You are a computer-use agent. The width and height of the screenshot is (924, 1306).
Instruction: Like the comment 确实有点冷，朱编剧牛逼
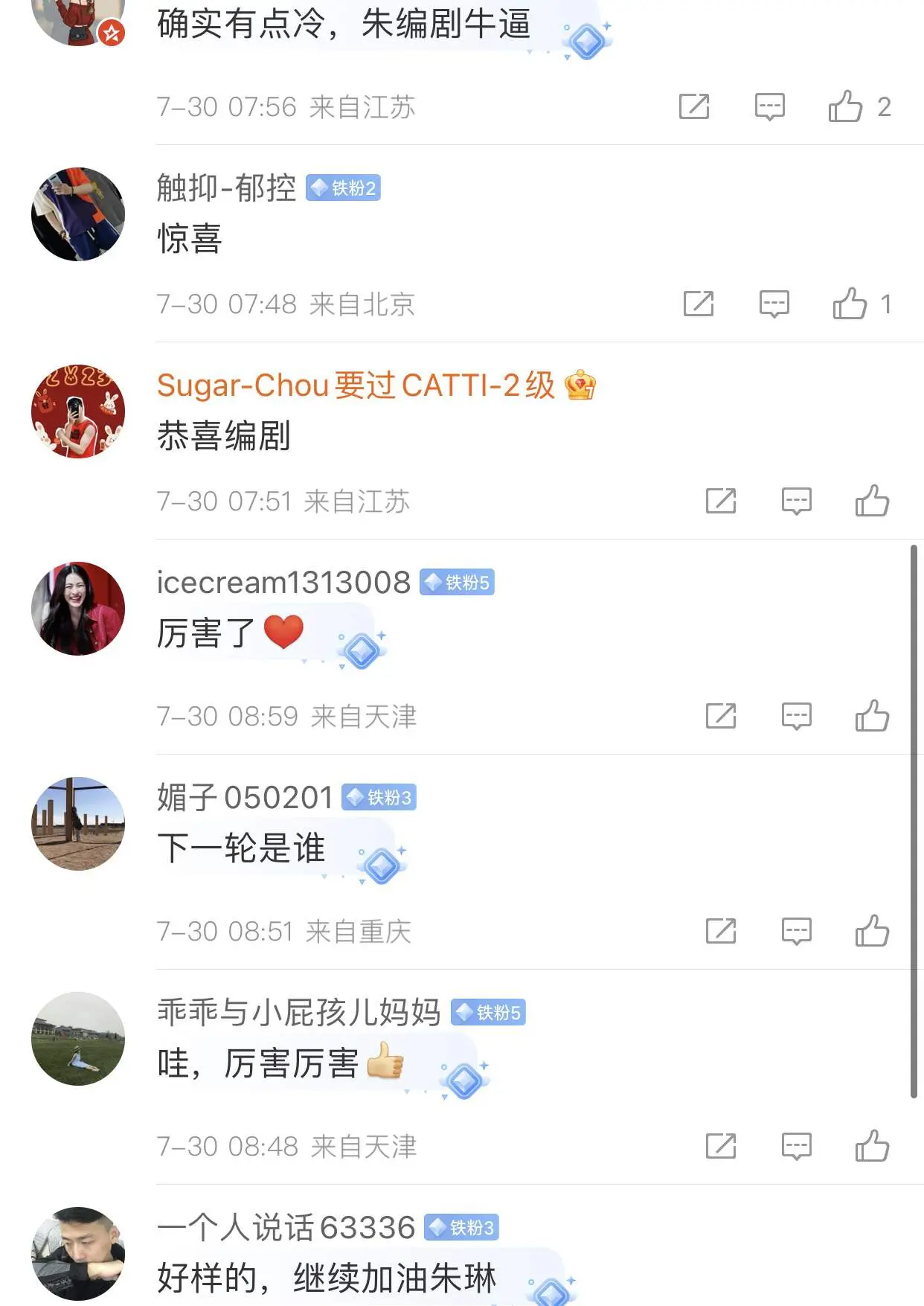coord(846,106)
